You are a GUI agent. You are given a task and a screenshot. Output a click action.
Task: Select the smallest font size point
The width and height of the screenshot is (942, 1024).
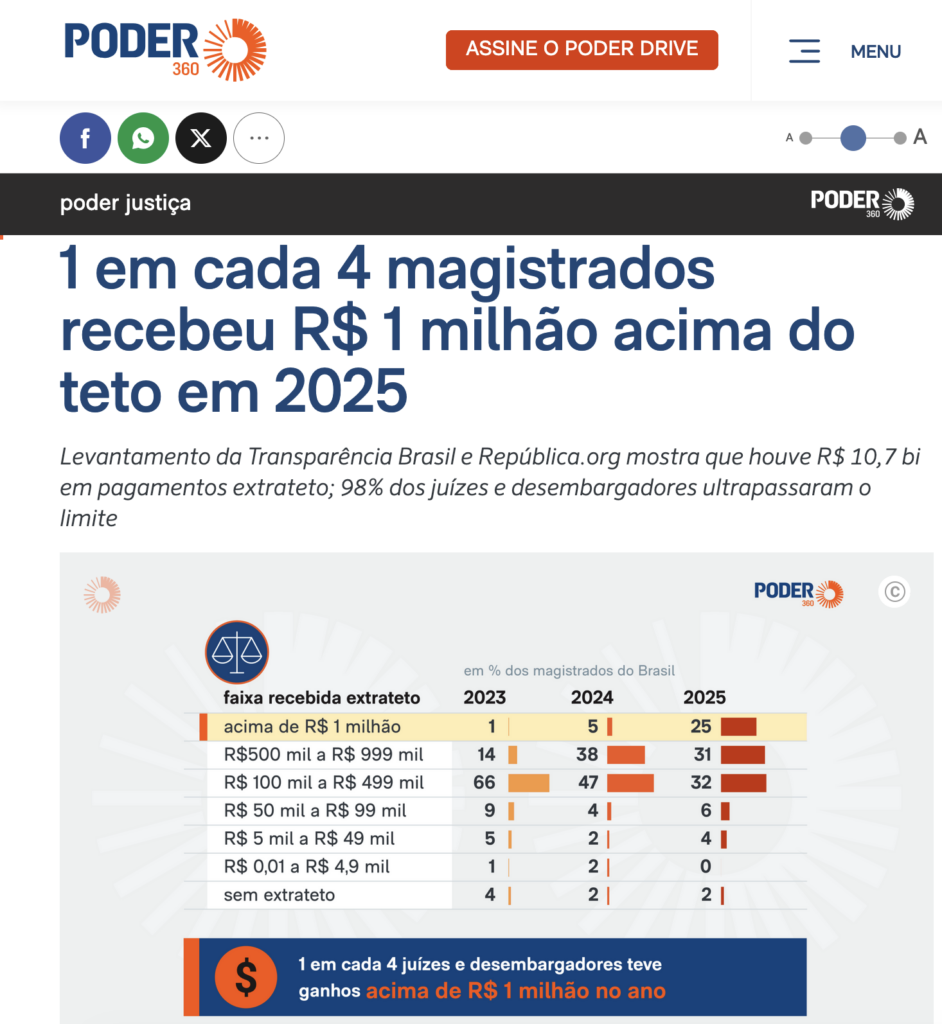point(806,138)
